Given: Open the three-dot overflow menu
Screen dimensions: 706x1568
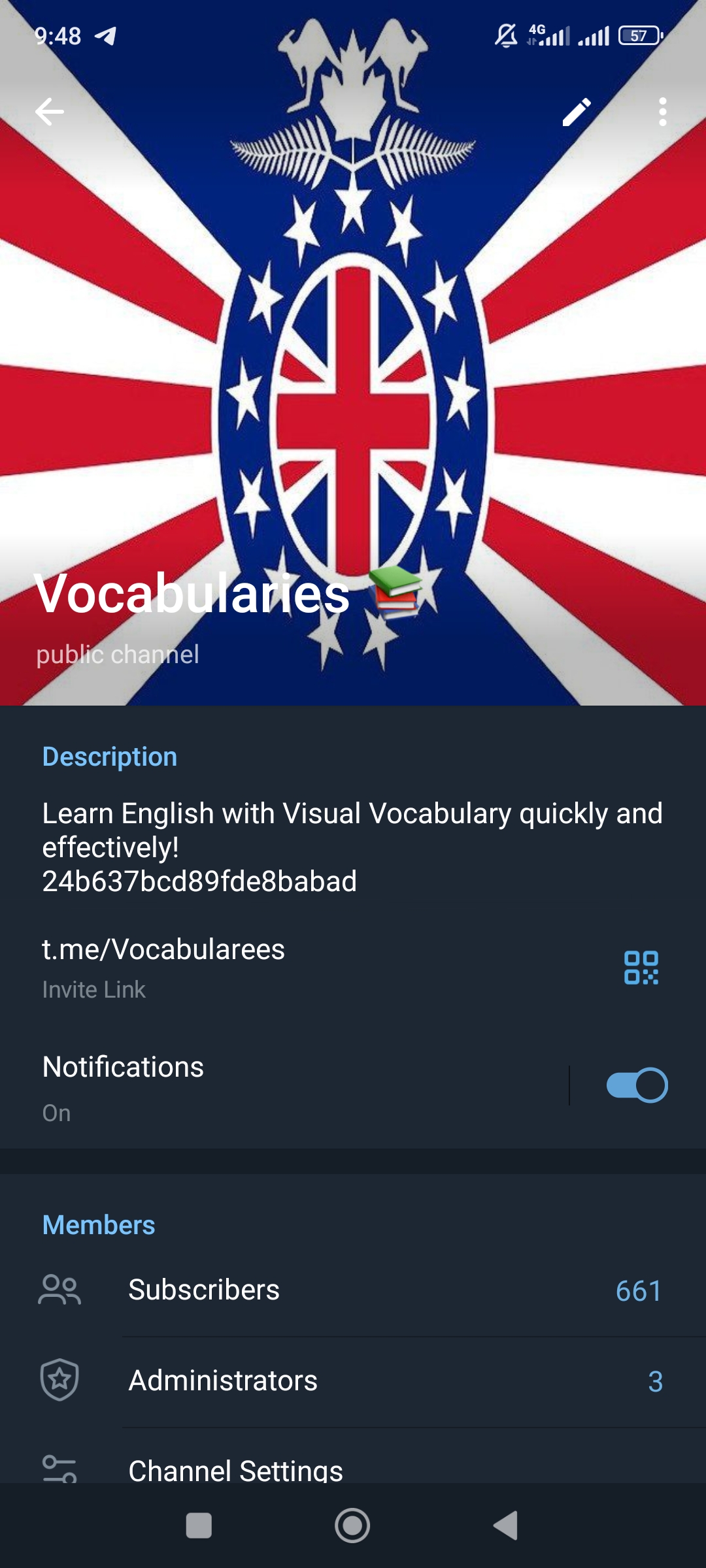Looking at the screenshot, I should (662, 112).
